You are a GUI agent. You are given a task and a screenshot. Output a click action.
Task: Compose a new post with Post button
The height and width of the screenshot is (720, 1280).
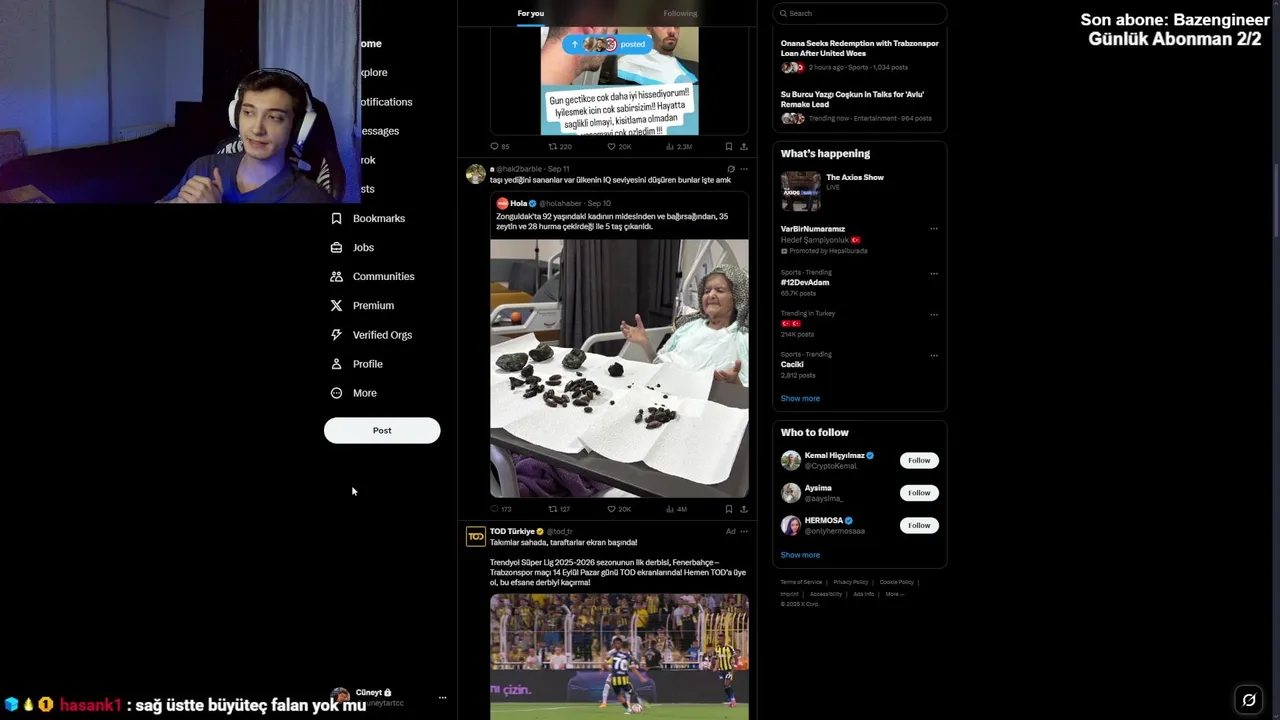[x=382, y=430]
